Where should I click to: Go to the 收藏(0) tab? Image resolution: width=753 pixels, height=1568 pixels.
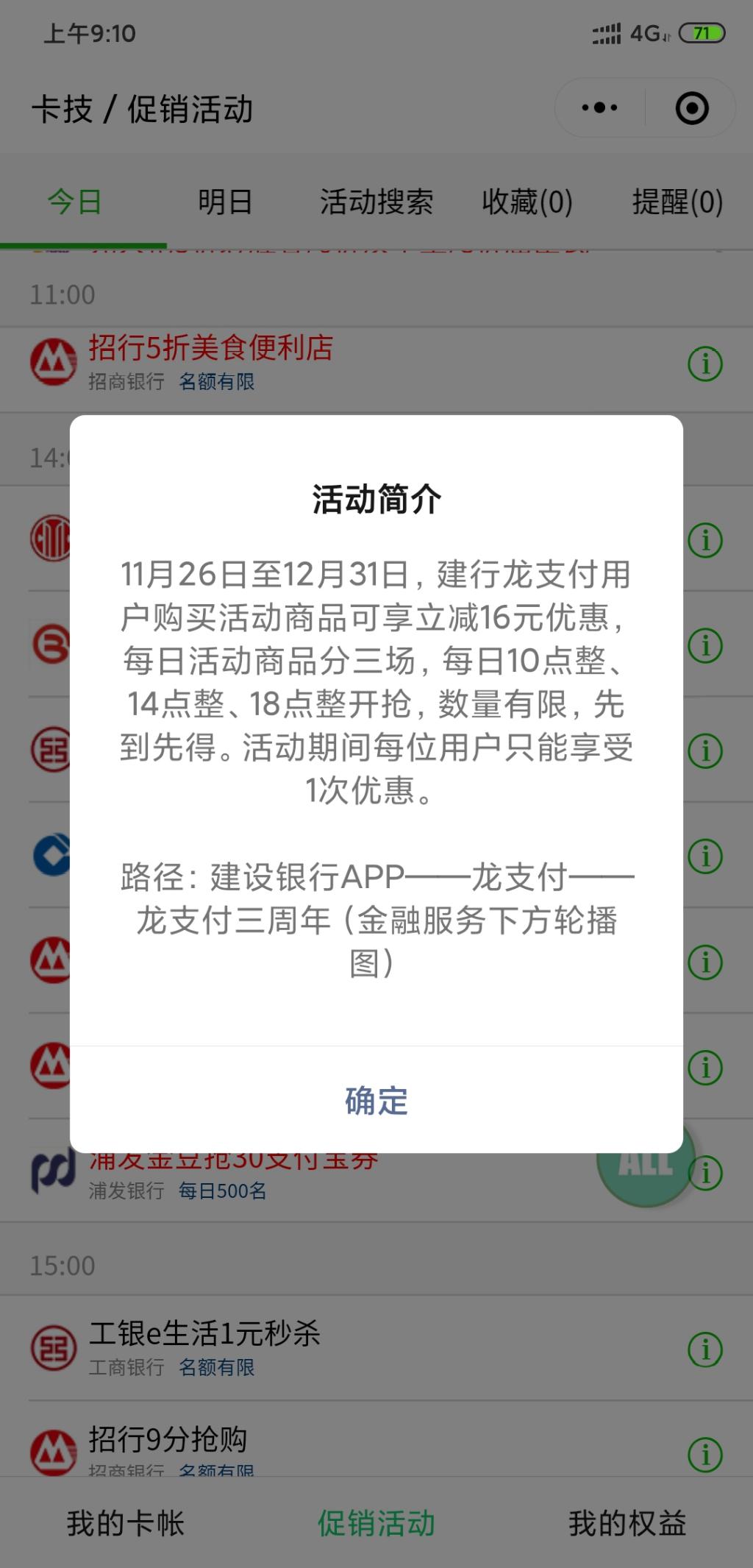(x=527, y=202)
